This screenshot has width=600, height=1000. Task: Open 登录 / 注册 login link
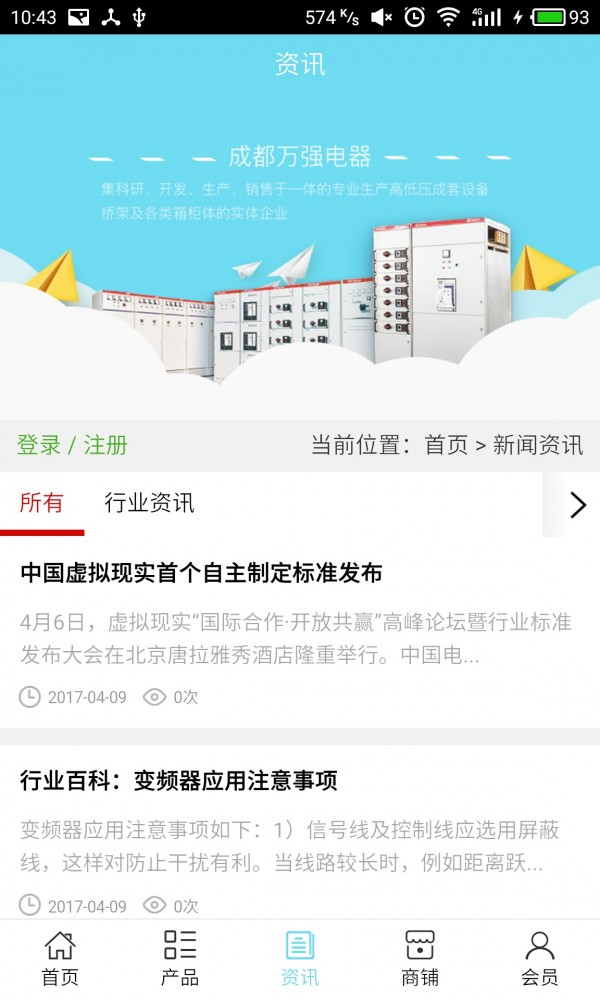point(72,445)
